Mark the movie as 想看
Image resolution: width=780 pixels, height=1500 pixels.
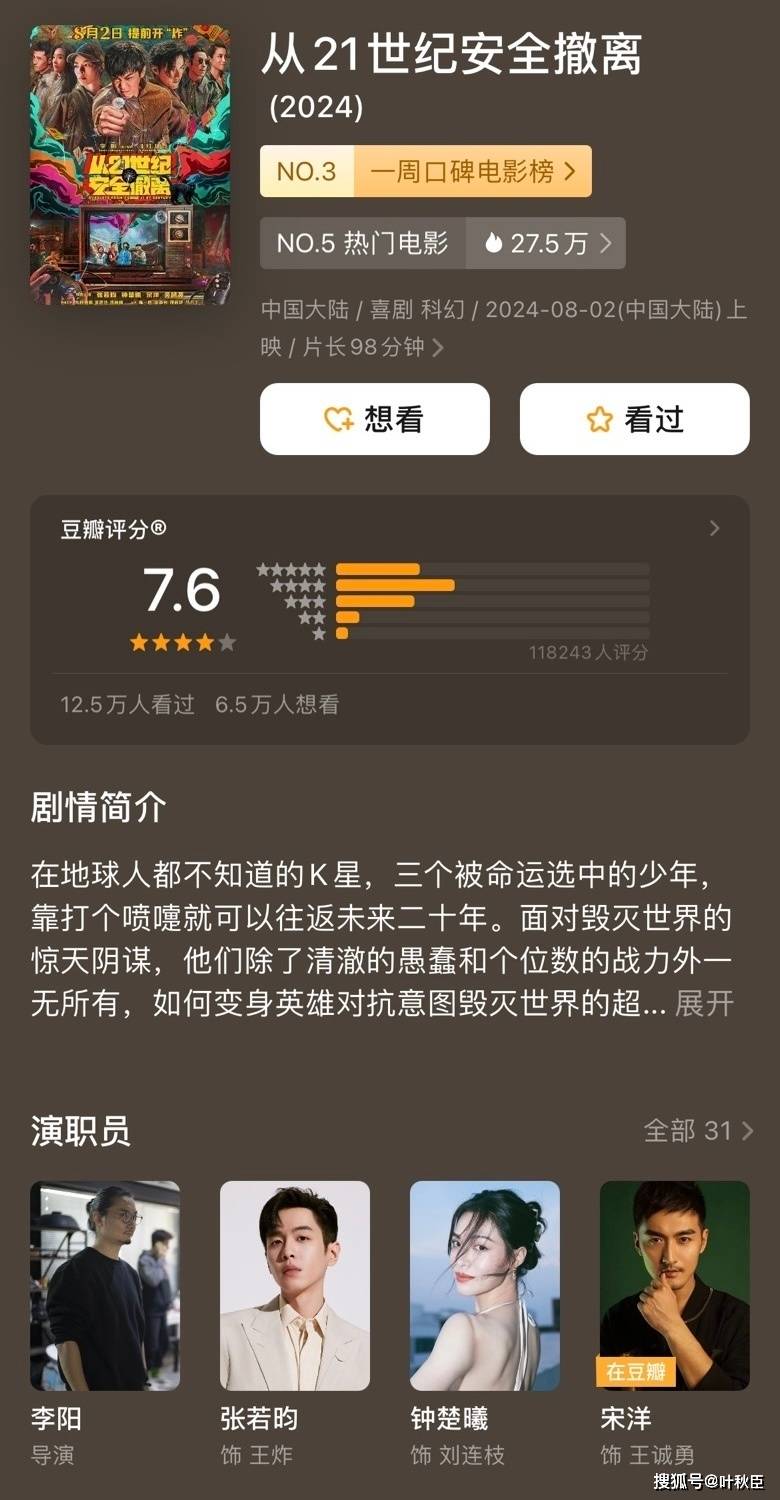tap(375, 419)
